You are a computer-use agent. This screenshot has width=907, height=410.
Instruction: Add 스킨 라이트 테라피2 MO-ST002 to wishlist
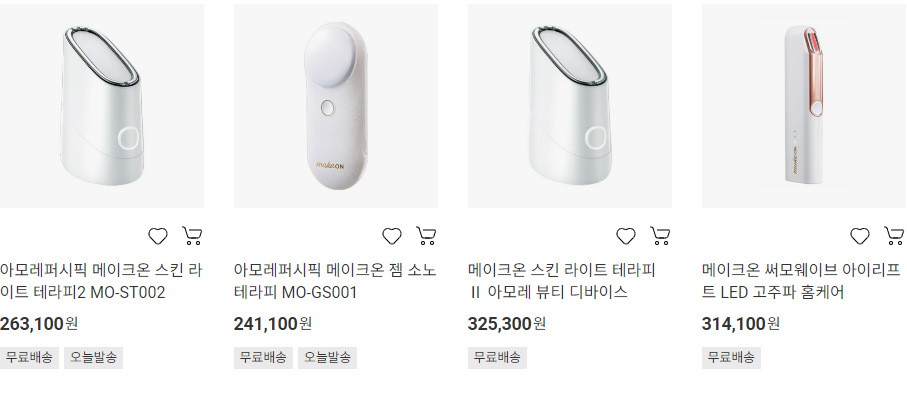pyautogui.click(x=158, y=237)
